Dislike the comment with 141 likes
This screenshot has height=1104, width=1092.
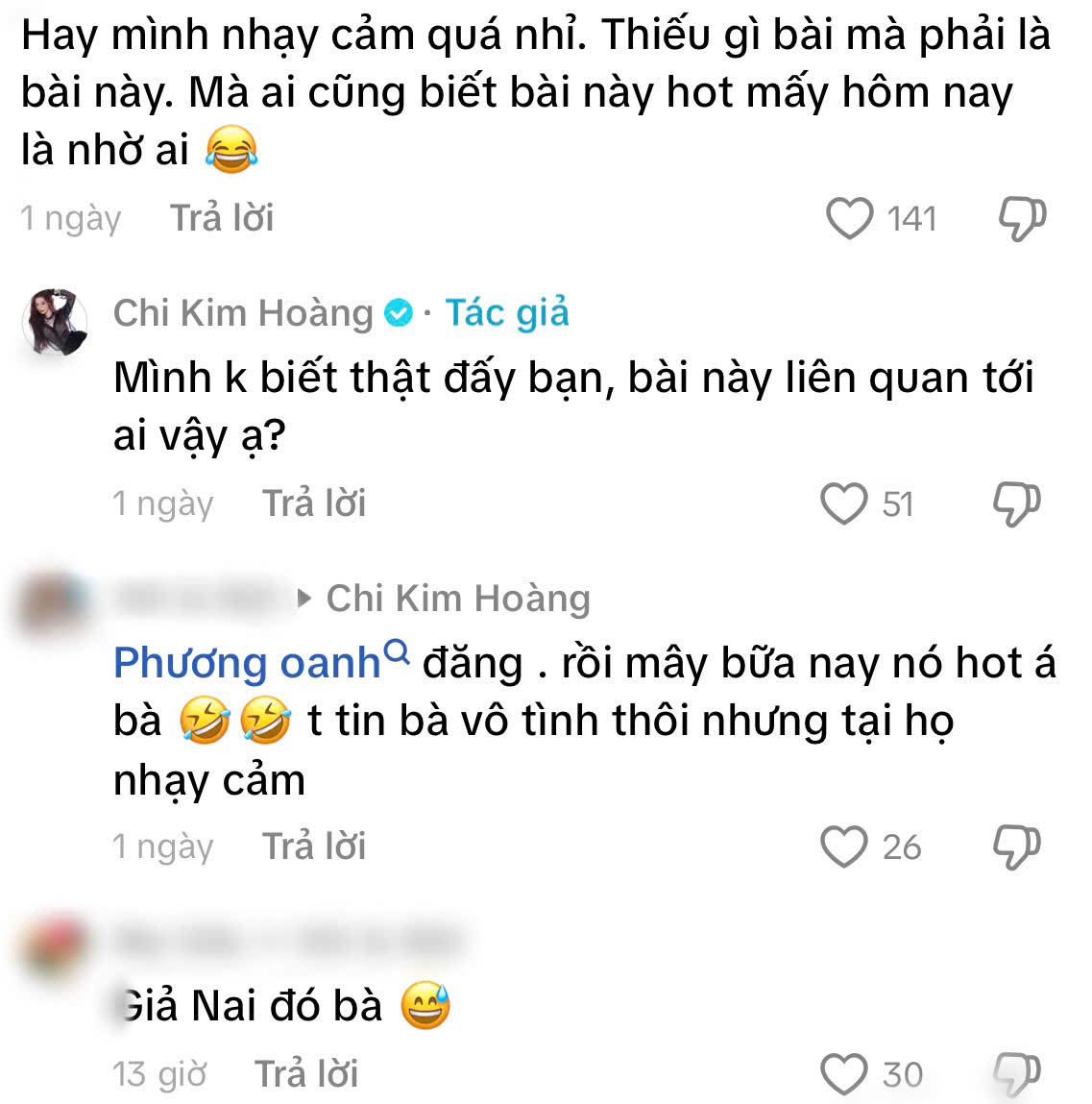[1021, 218]
